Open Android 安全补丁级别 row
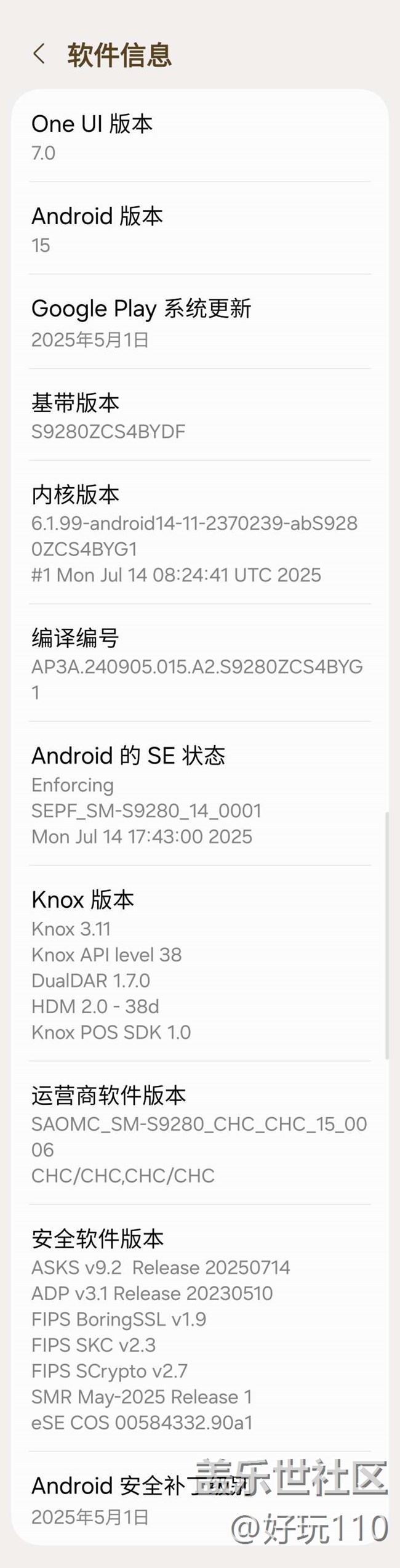Image resolution: width=400 pixels, height=1568 pixels. tap(123, 1499)
